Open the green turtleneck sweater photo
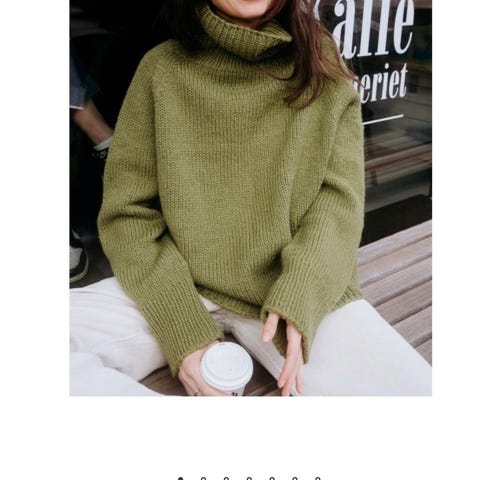Image resolution: width=480 pixels, height=480 pixels. (x=250, y=198)
